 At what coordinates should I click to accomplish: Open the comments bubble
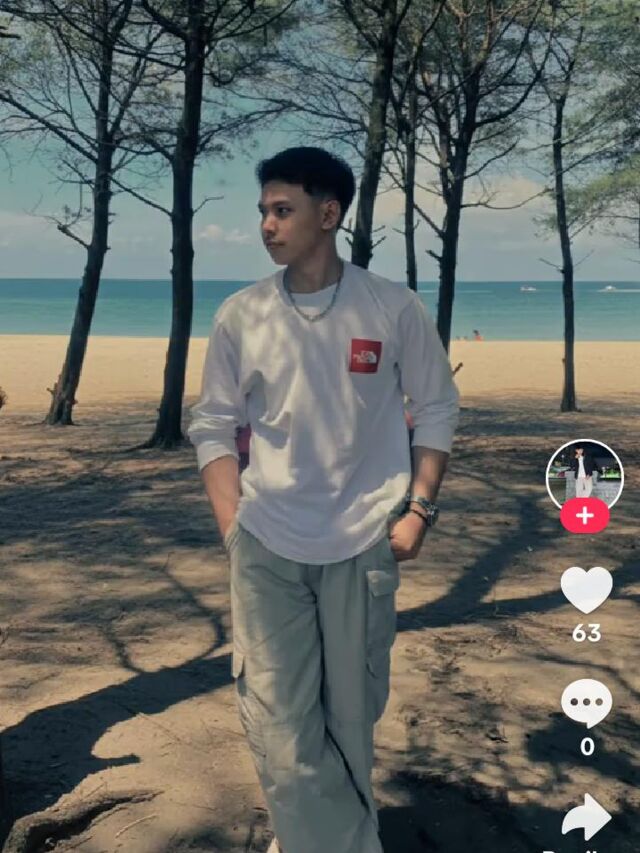(x=586, y=703)
